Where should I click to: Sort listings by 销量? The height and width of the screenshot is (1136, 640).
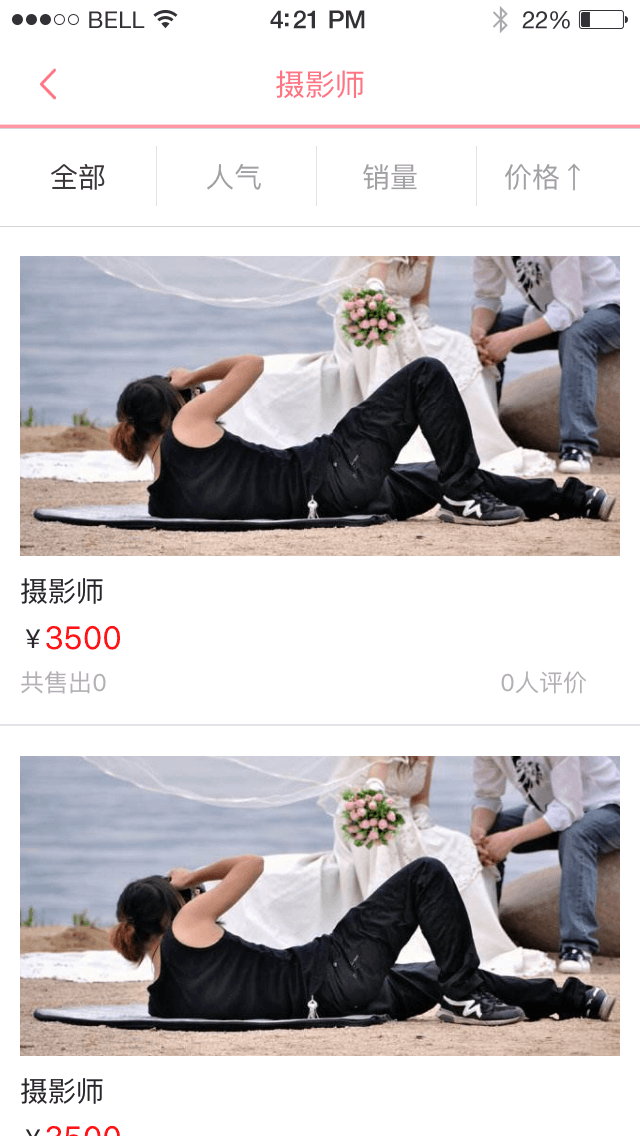pos(390,178)
